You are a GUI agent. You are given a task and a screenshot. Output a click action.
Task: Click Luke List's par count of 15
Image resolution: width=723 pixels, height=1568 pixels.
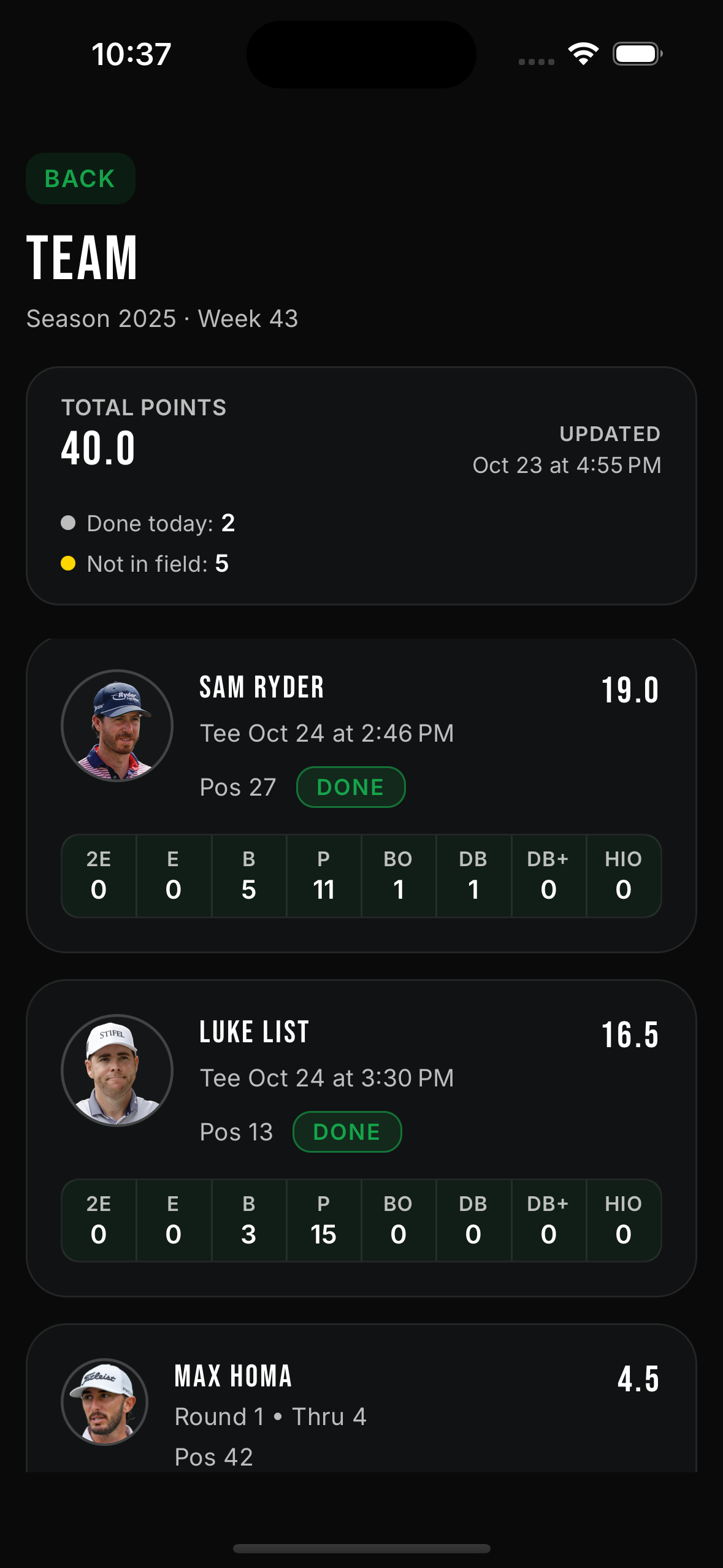[324, 1221]
